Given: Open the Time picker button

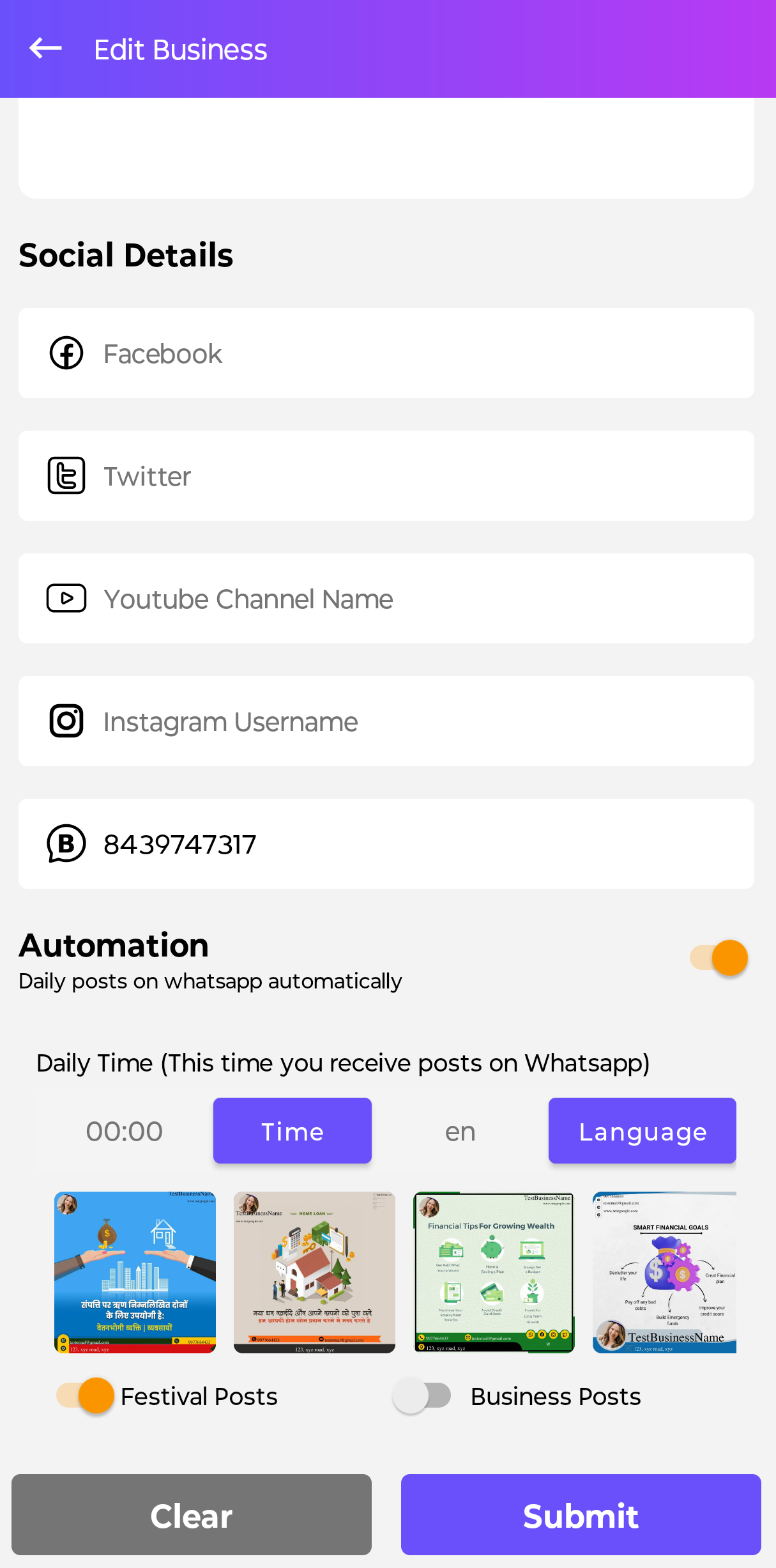Looking at the screenshot, I should (292, 1131).
